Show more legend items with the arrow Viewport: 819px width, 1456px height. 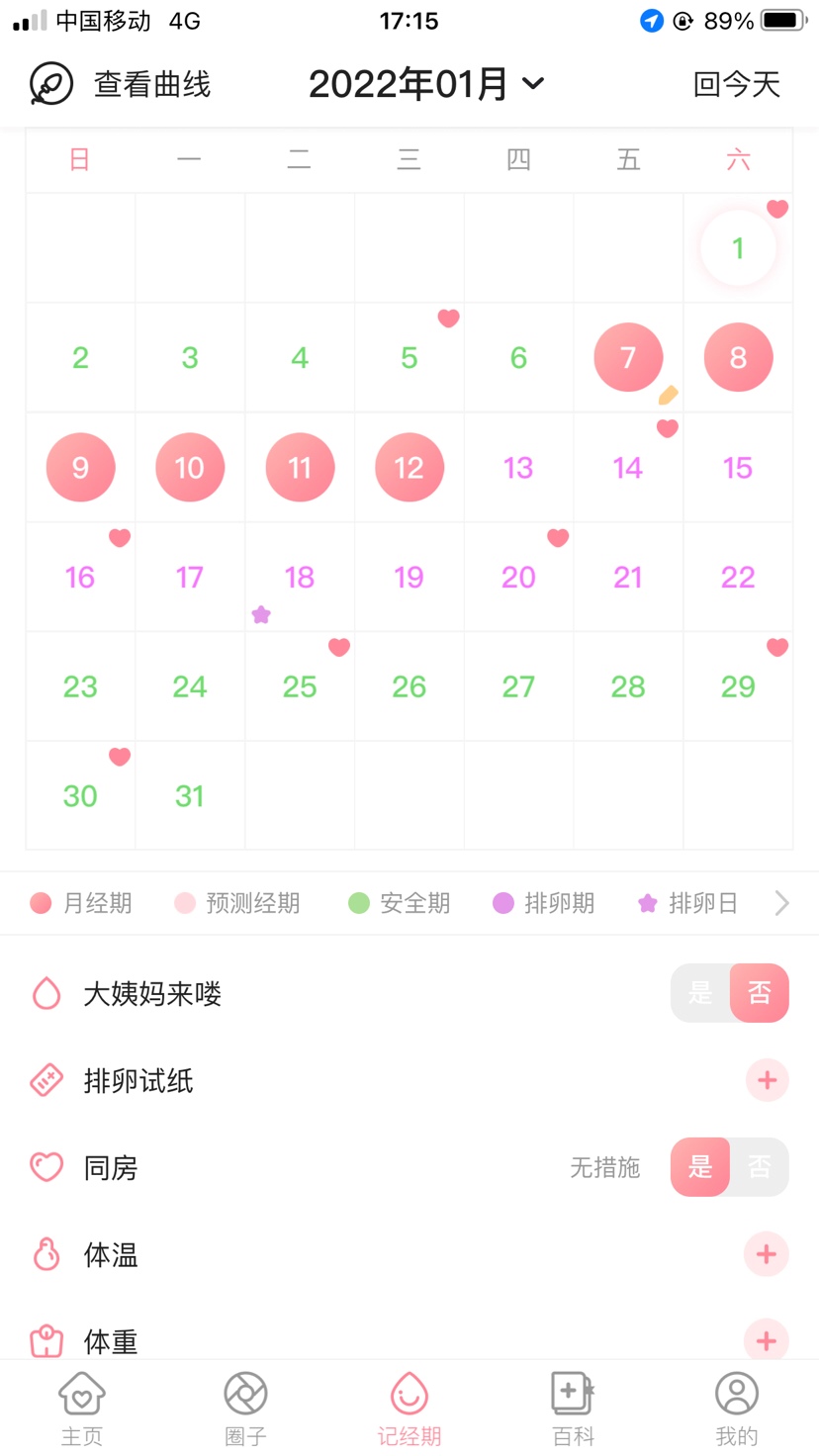click(781, 903)
